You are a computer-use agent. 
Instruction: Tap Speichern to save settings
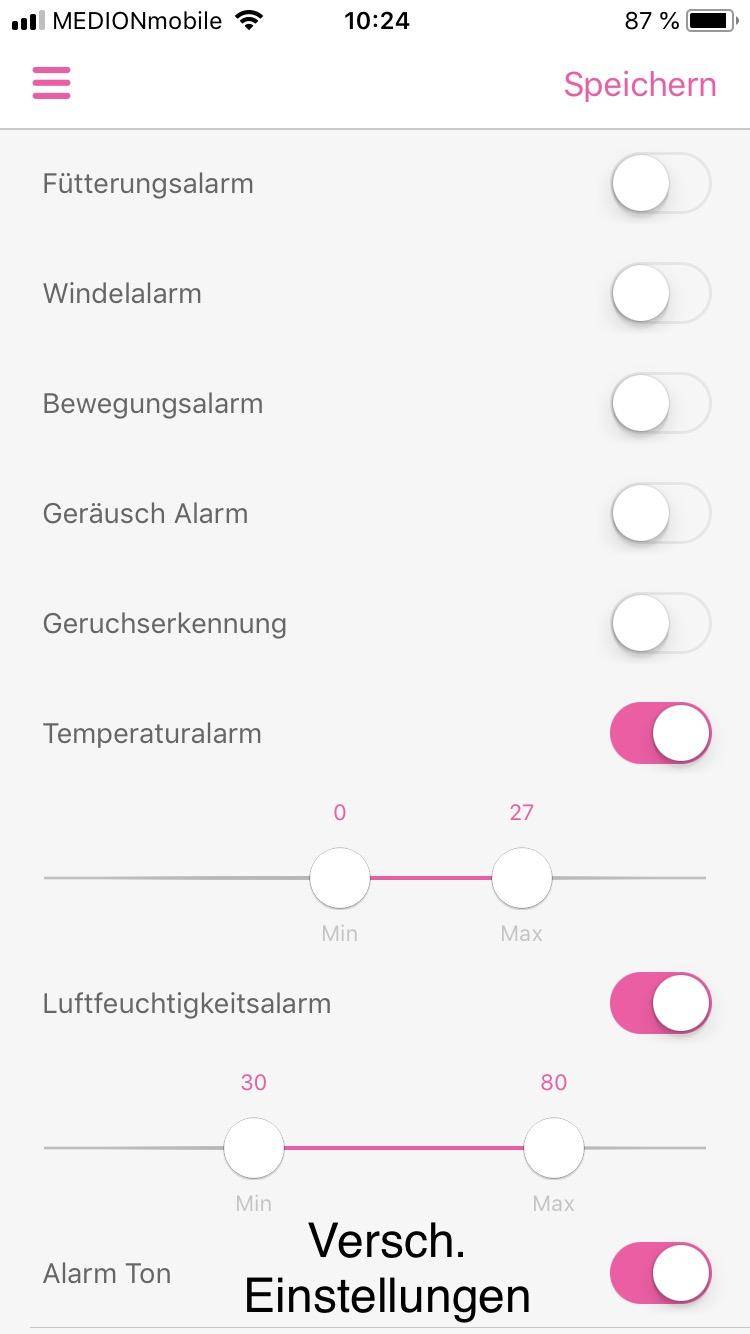coord(639,84)
